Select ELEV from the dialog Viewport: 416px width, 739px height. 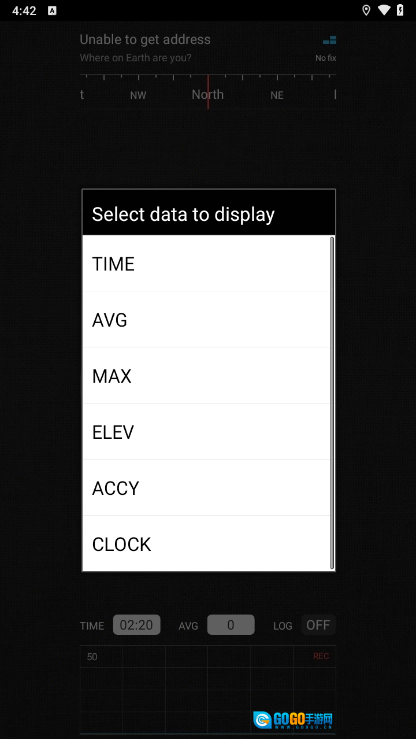(x=206, y=432)
